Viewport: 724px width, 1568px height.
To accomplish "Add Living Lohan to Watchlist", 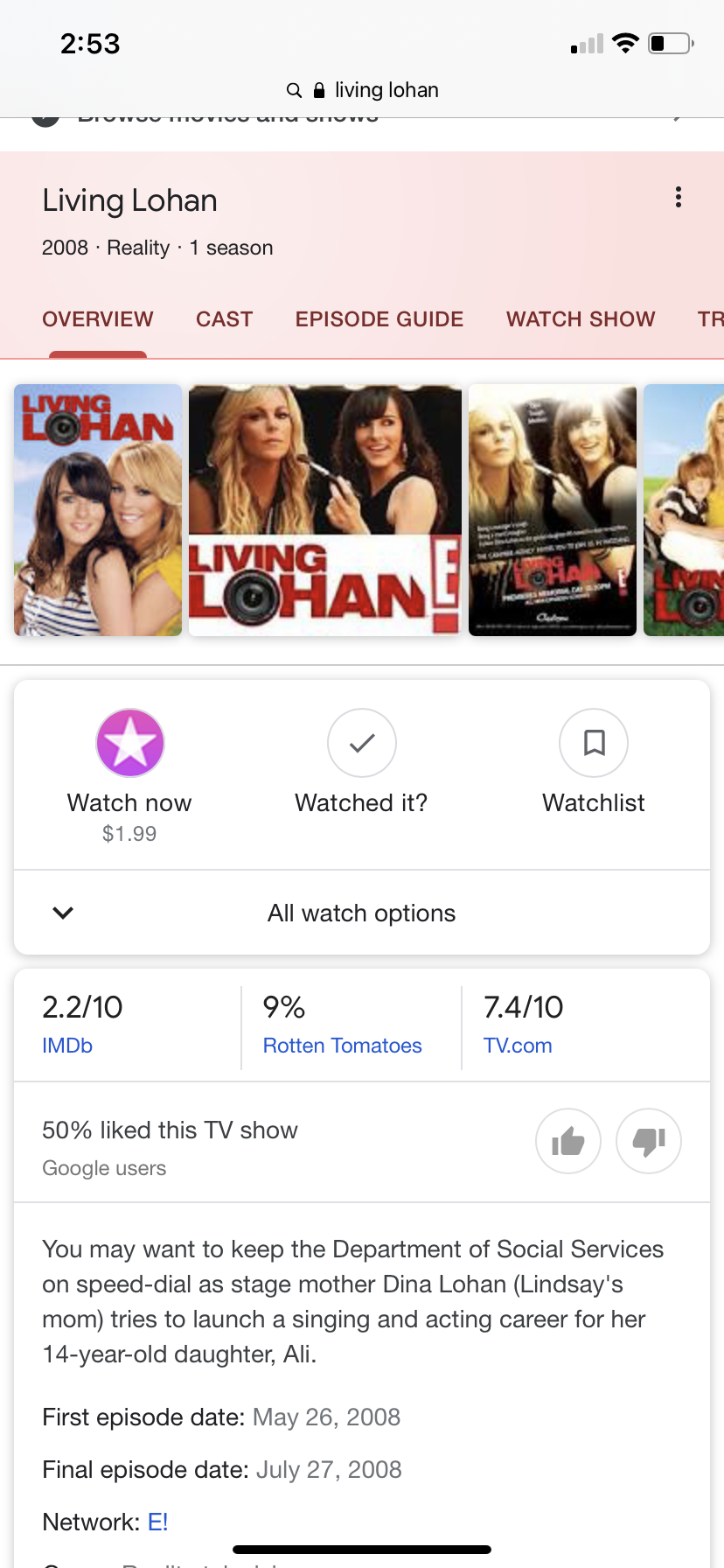I will pyautogui.click(x=594, y=762).
